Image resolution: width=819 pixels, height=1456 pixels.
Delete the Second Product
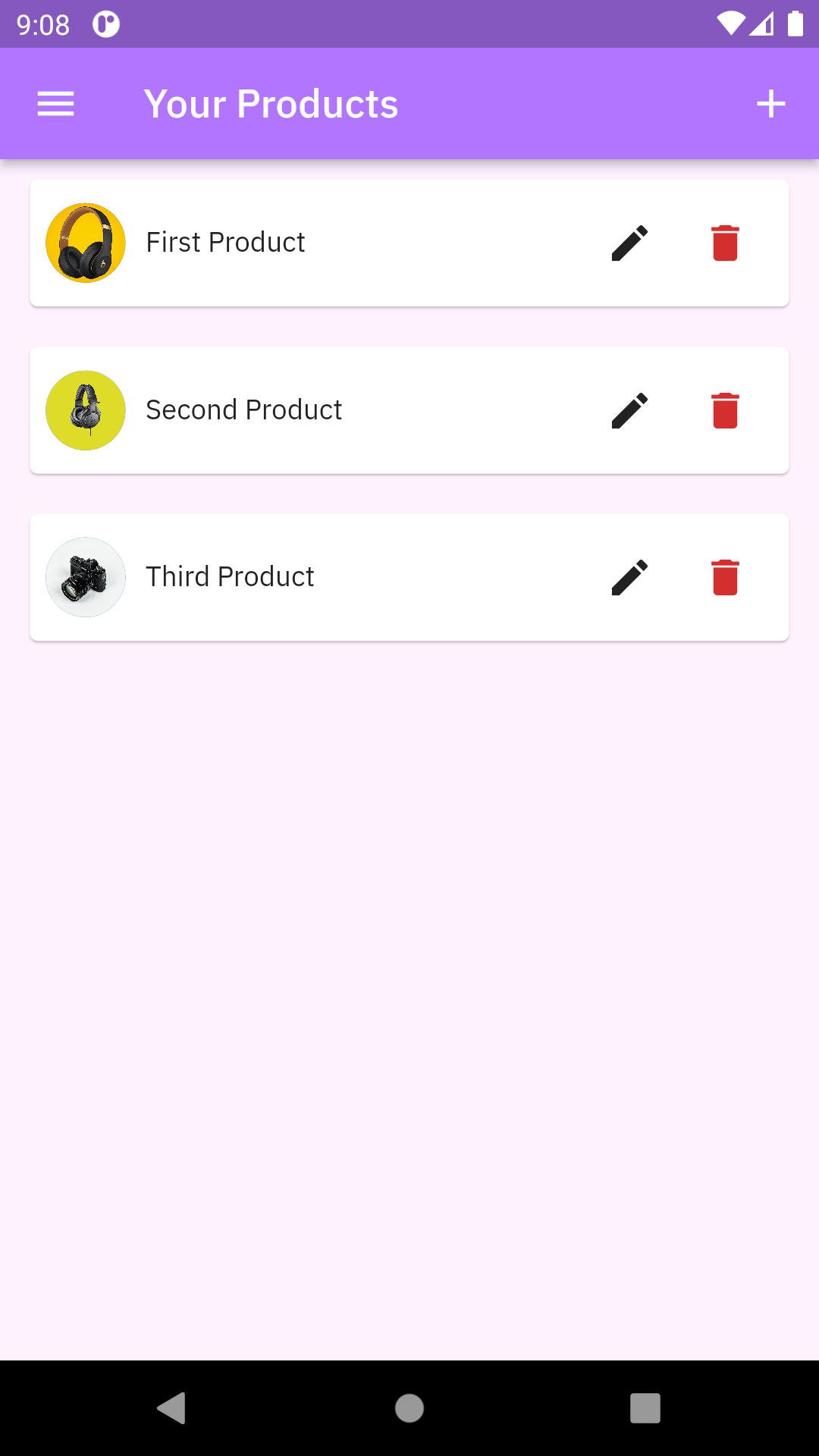[x=725, y=409]
